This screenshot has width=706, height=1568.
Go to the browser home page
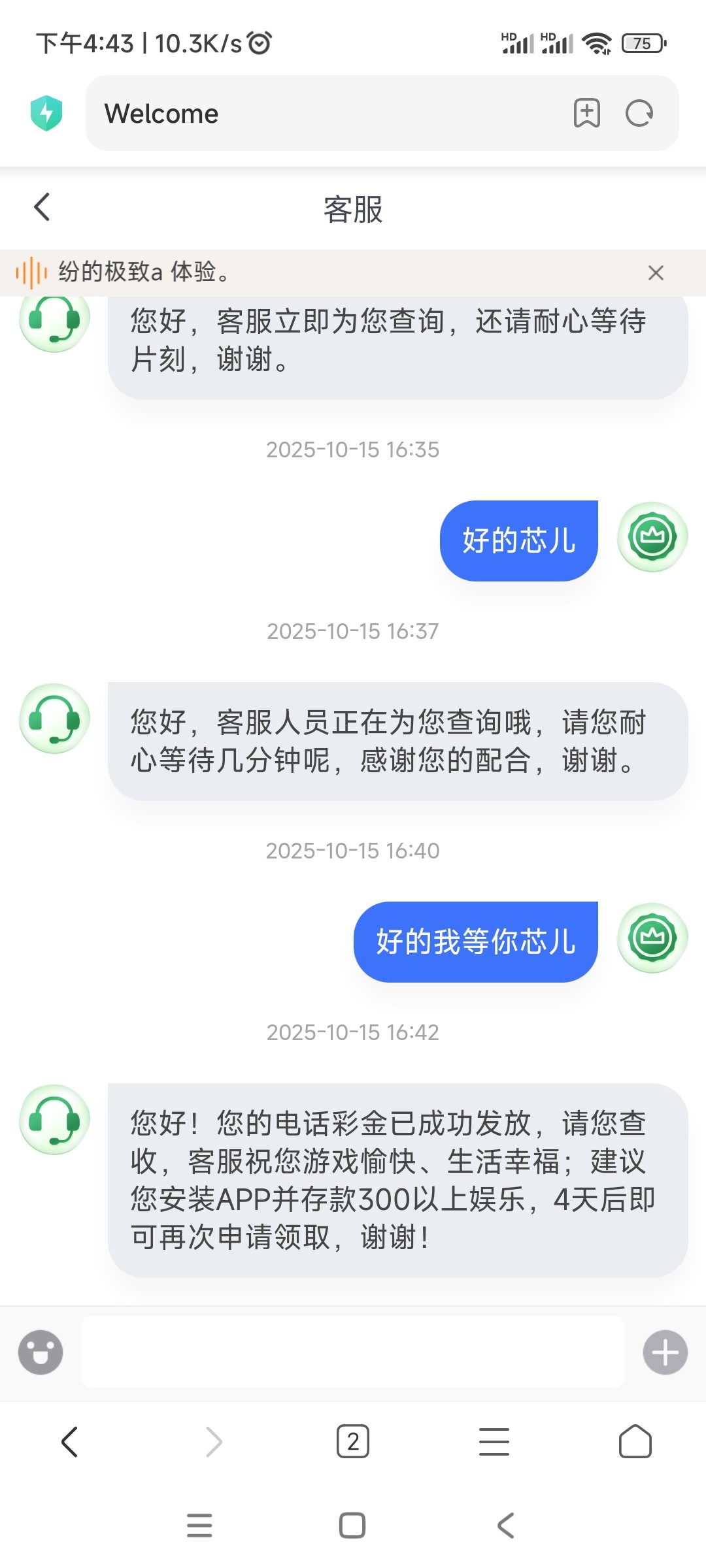click(635, 1442)
